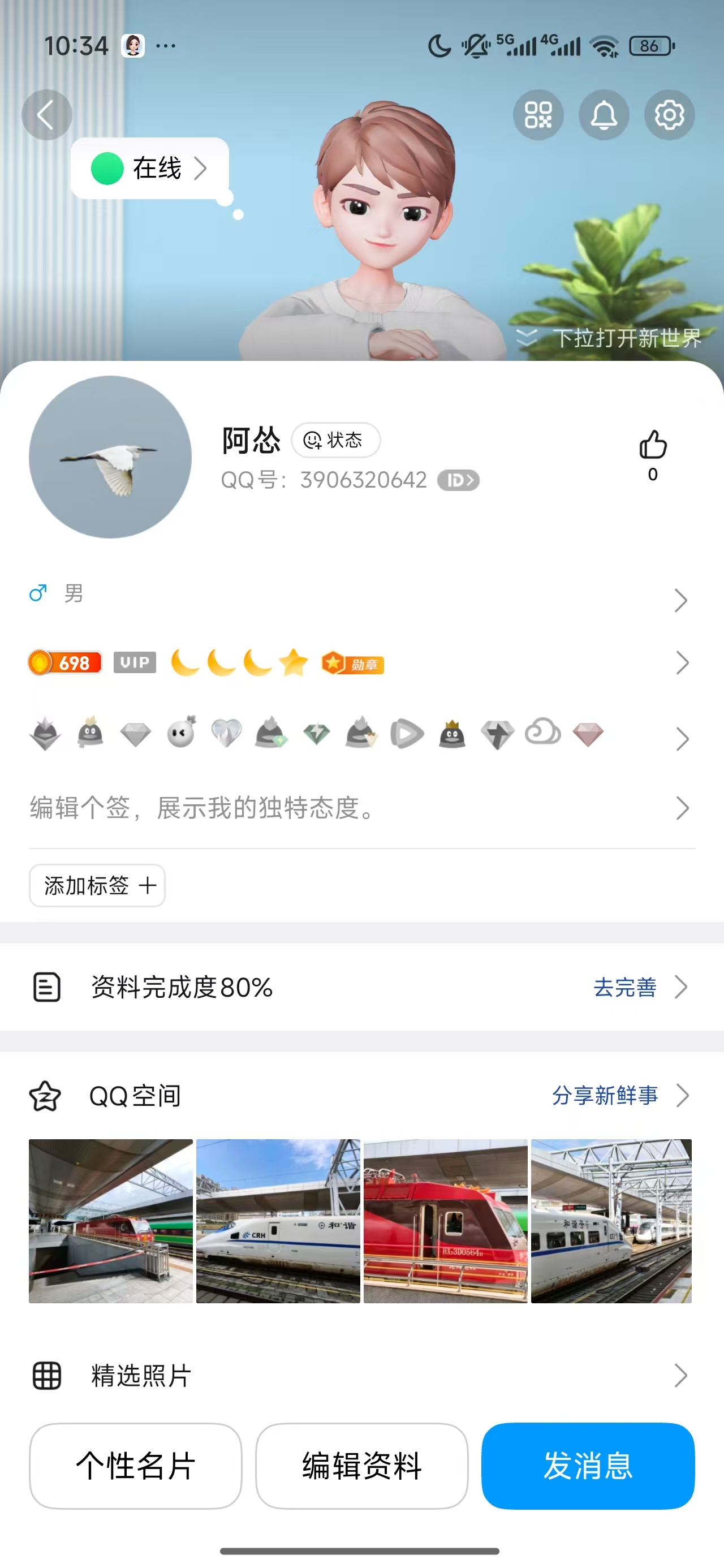The image size is (724, 1568).
Task: Change the 在线 online status
Action: pyautogui.click(x=150, y=169)
